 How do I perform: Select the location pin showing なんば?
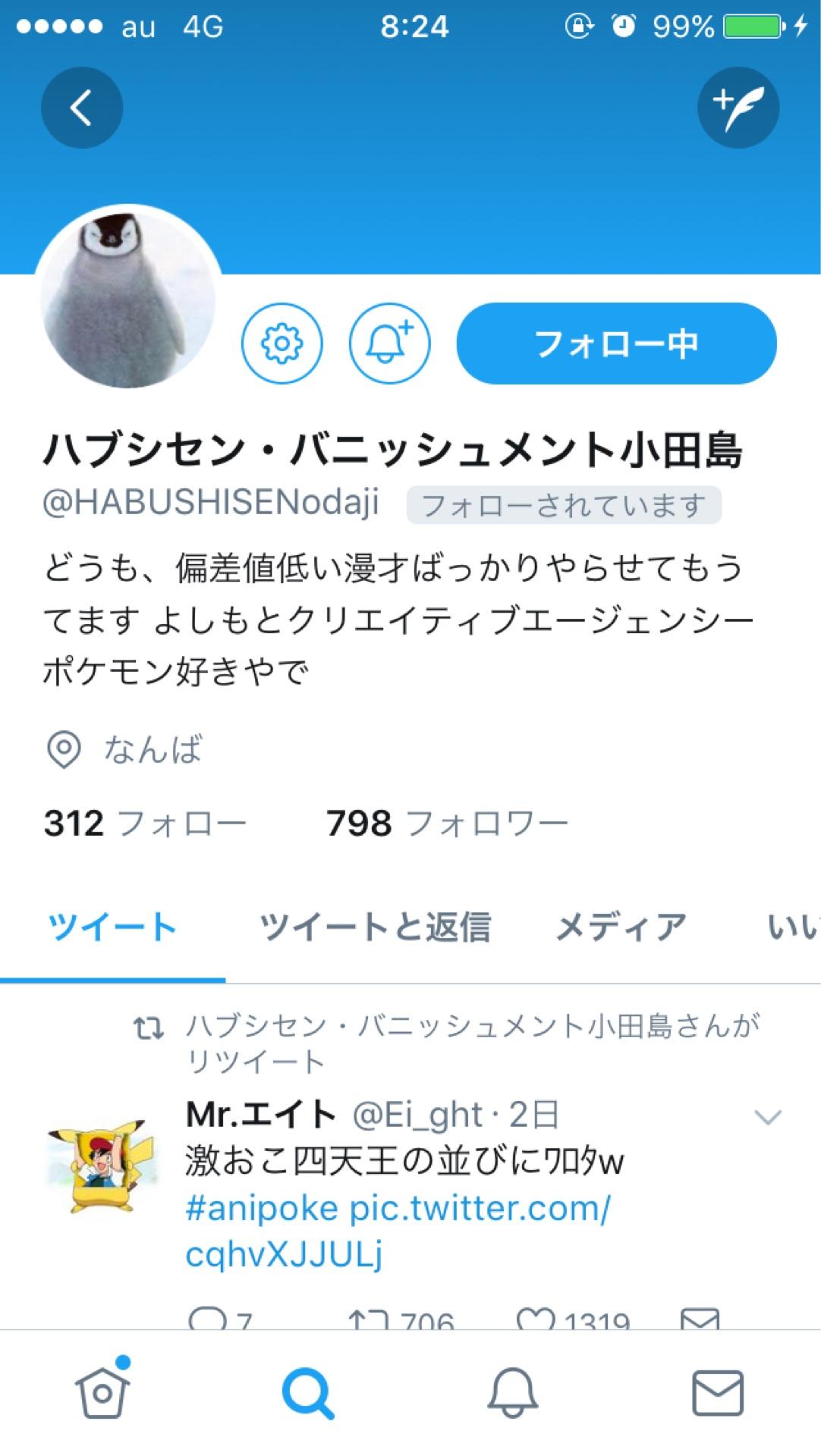[x=64, y=748]
